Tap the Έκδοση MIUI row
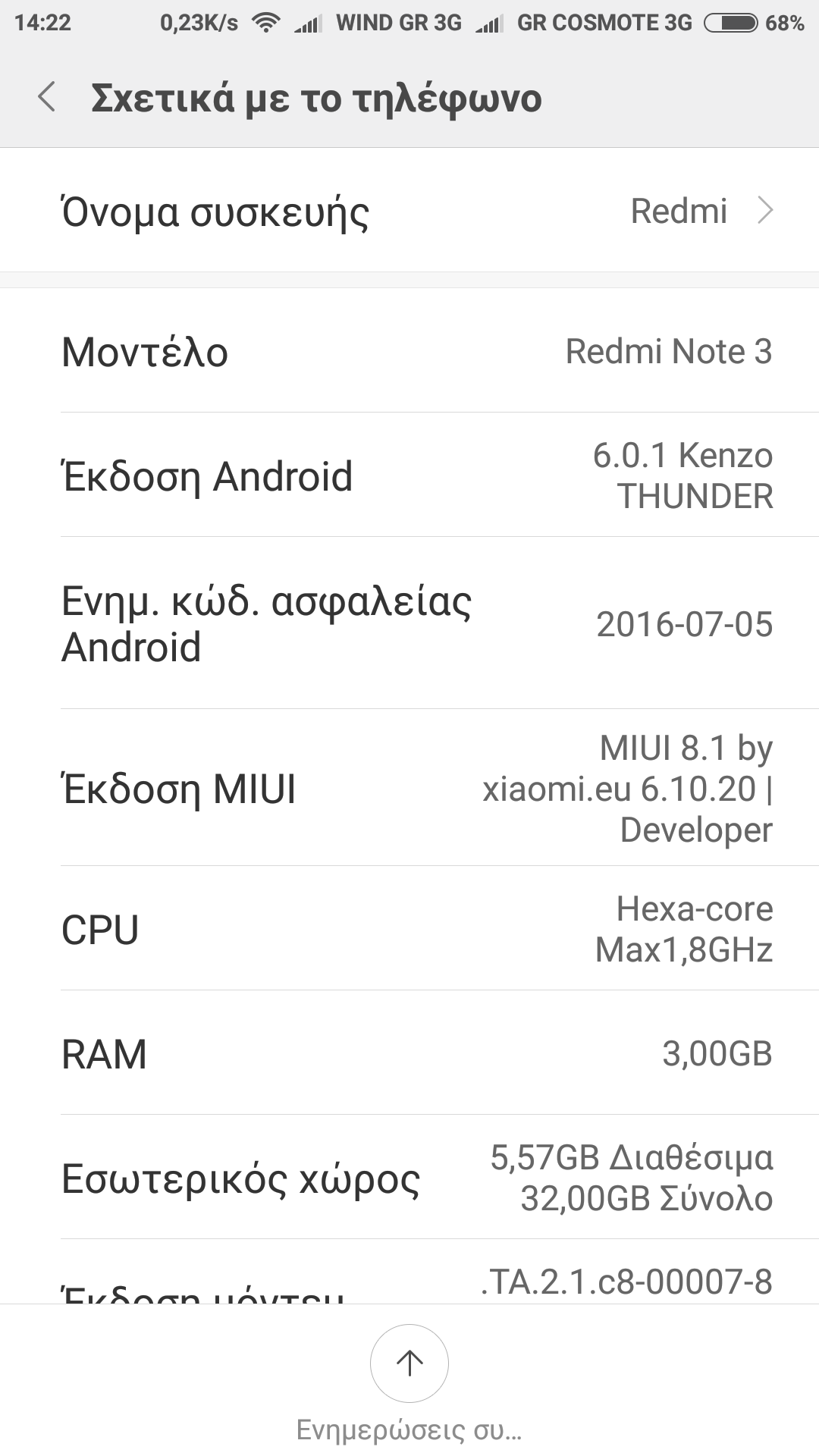819x1456 pixels. point(409,789)
